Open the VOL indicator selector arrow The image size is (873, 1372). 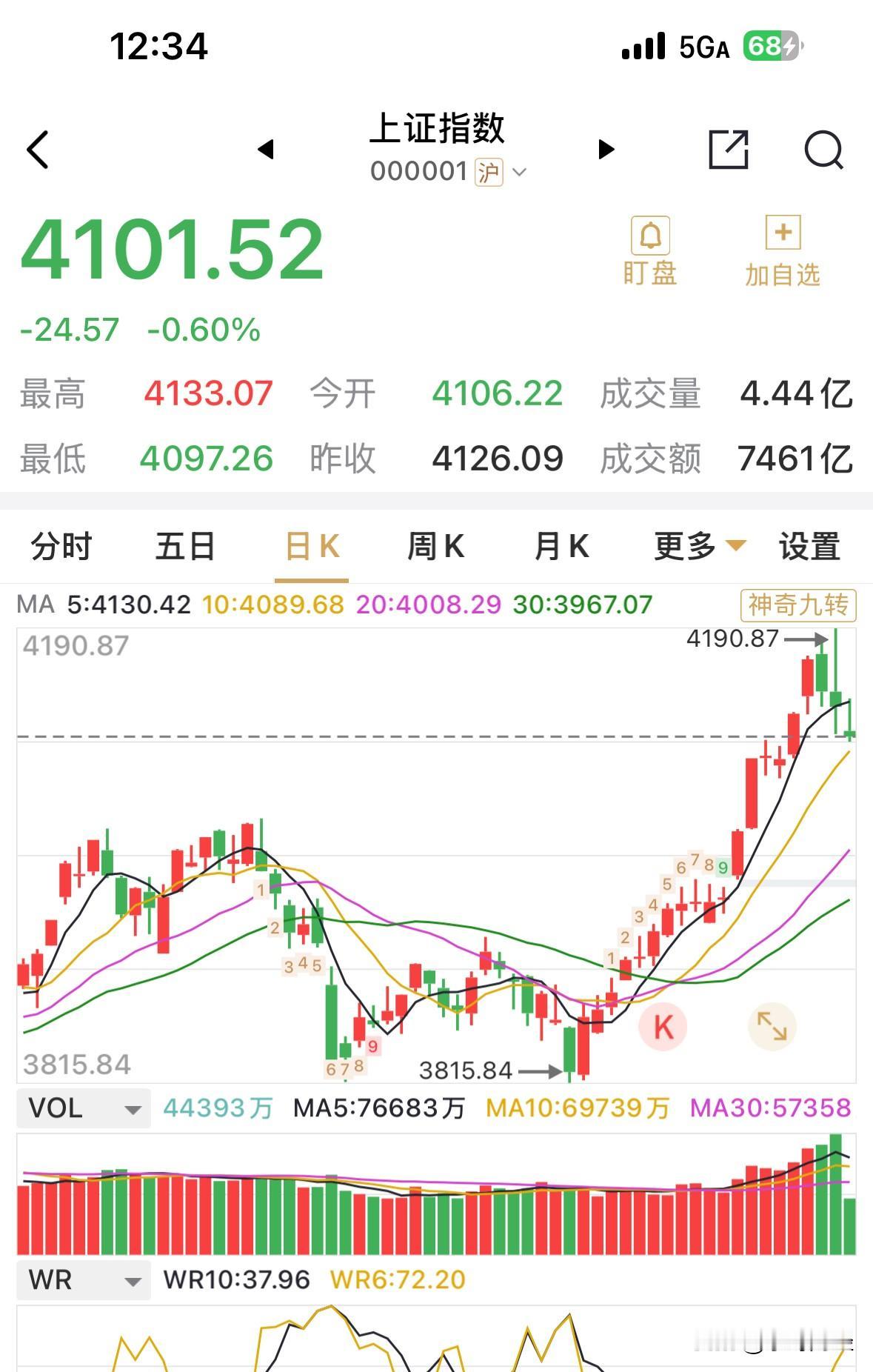coord(133,1110)
